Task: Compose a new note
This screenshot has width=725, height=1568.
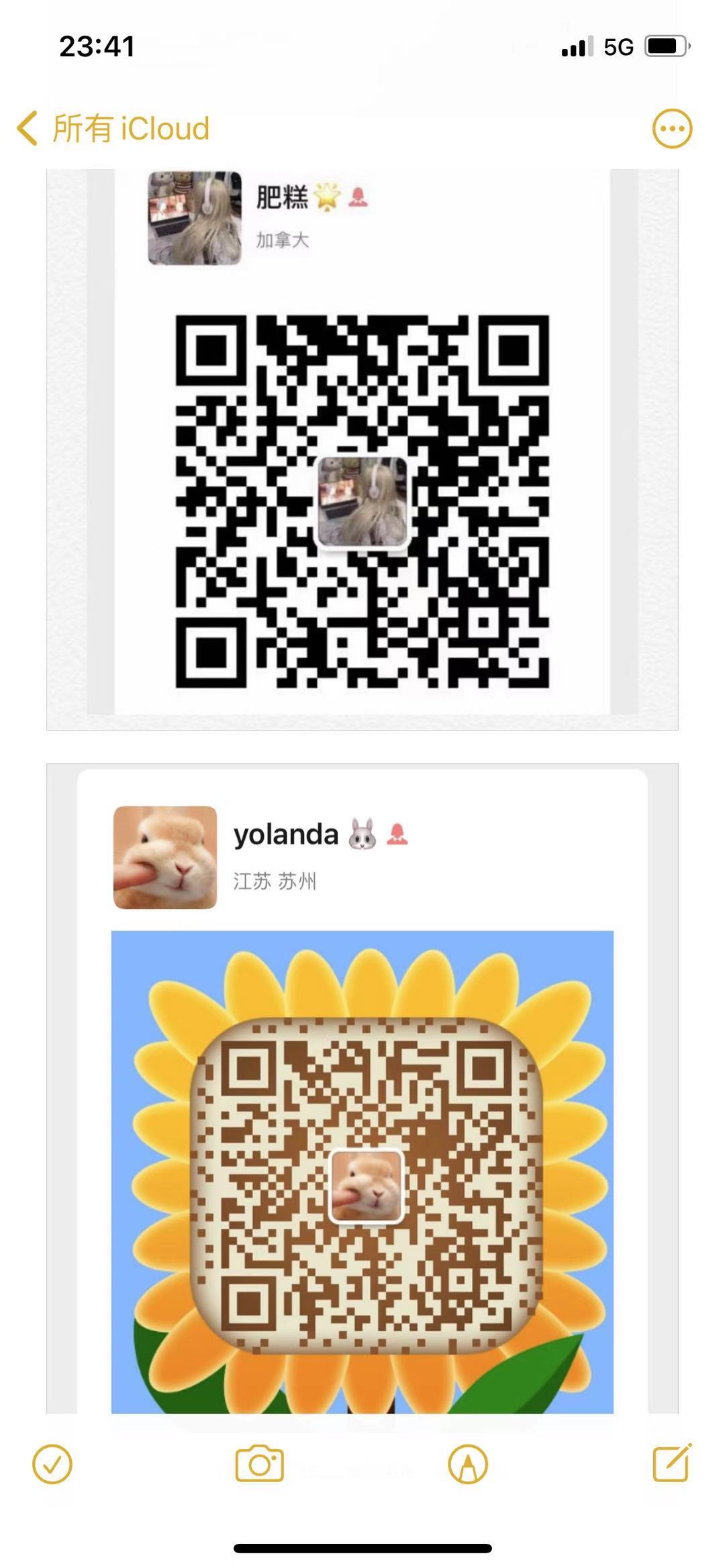Action: [x=672, y=1462]
